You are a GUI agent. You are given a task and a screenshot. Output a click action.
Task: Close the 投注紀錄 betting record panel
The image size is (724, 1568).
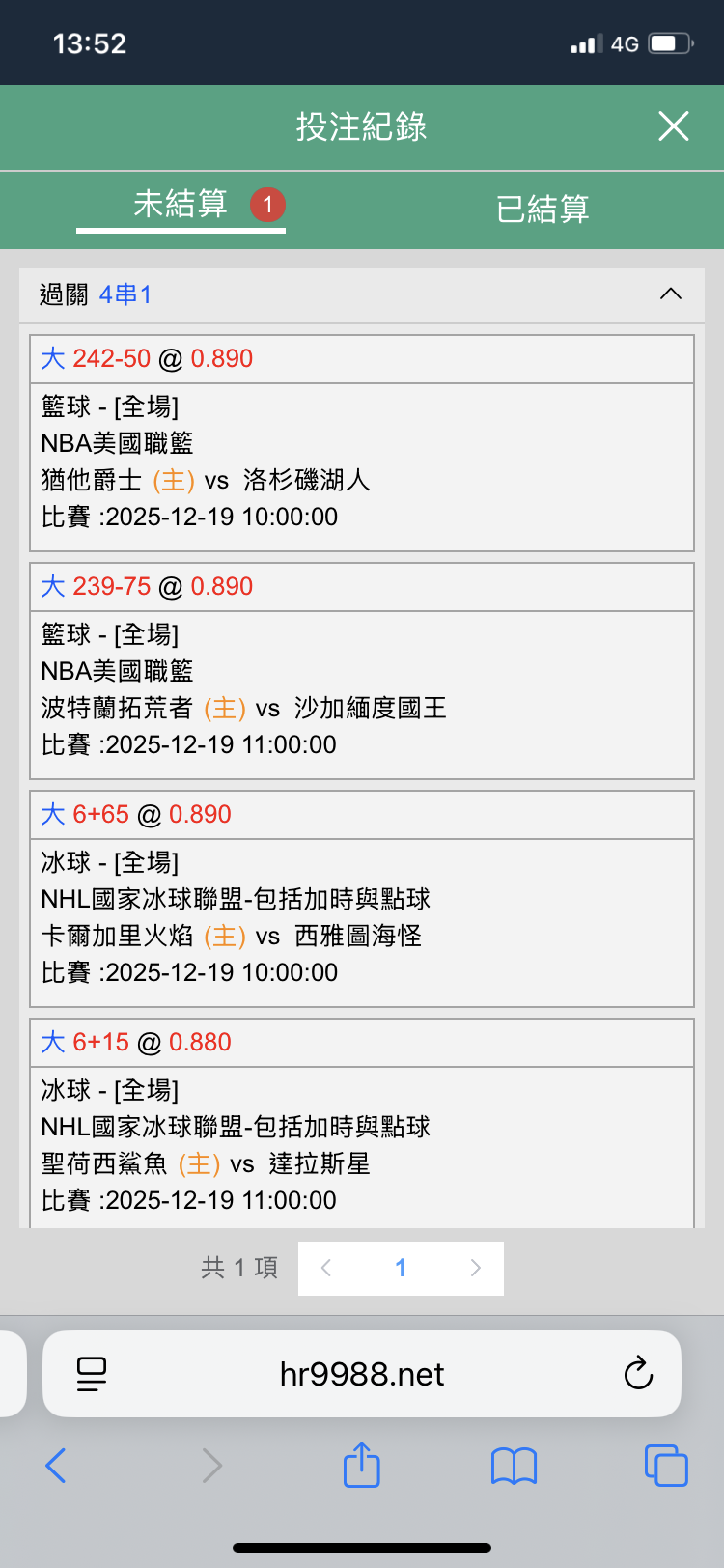pos(673,126)
